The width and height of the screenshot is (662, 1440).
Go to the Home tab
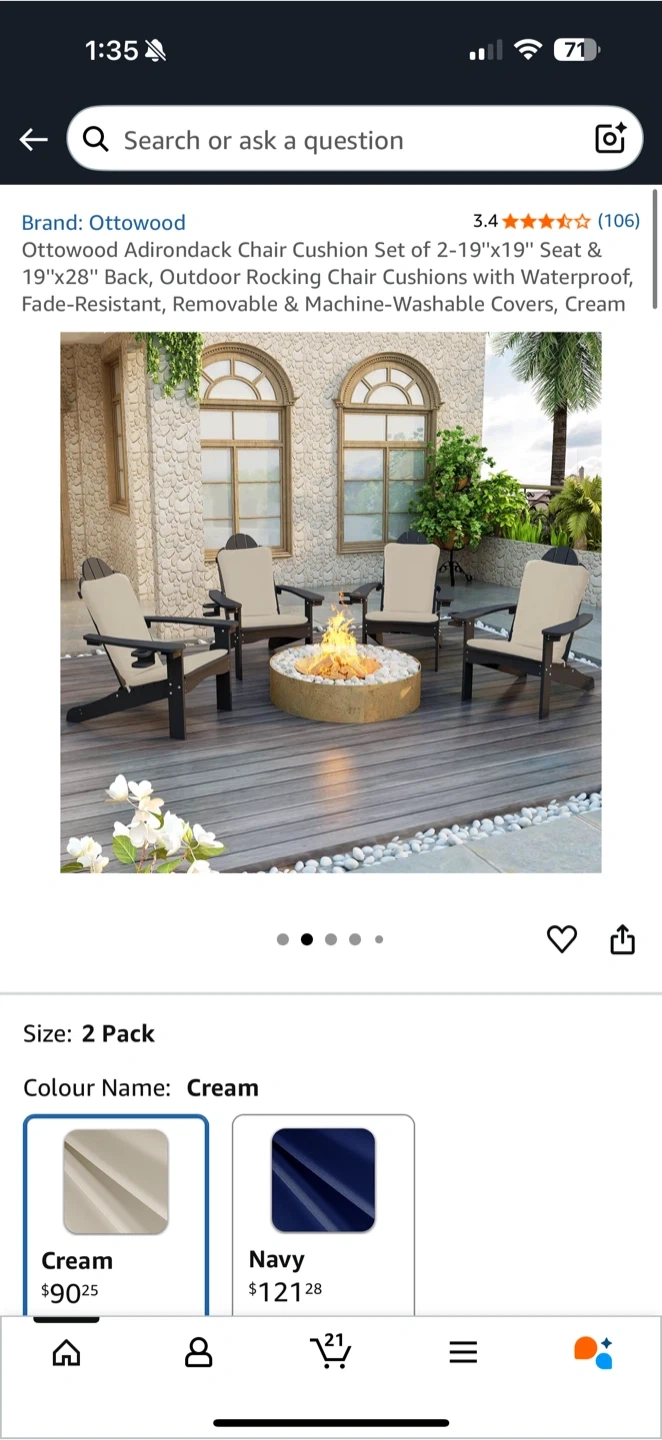pyautogui.click(x=66, y=1353)
